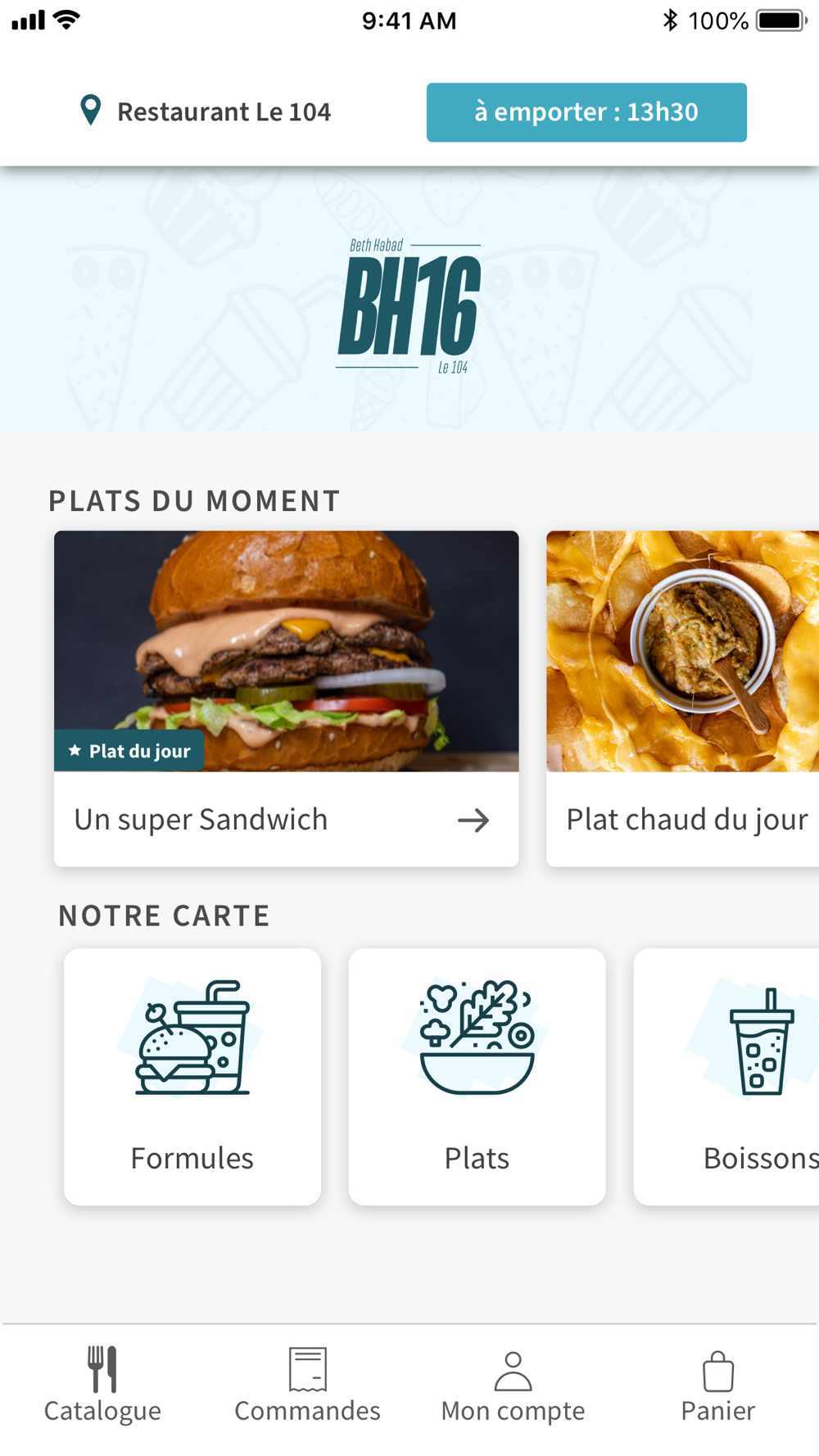
Task: Change the restaurant location Le 104
Action: point(206,111)
